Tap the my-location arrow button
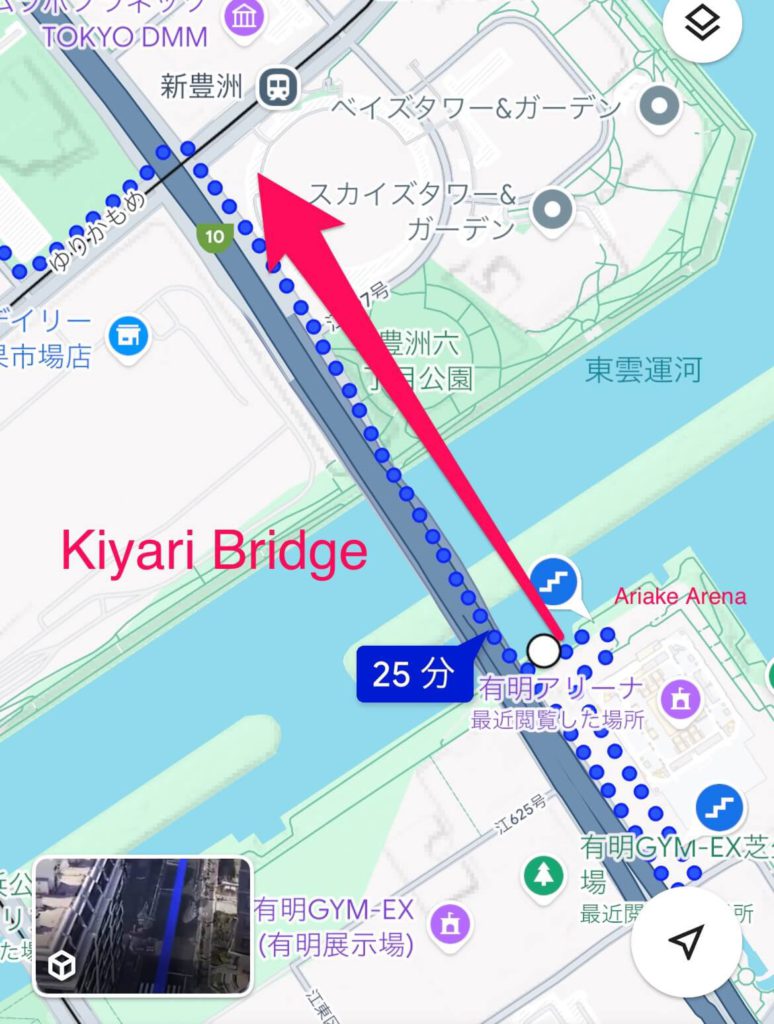774x1024 pixels. (686, 941)
